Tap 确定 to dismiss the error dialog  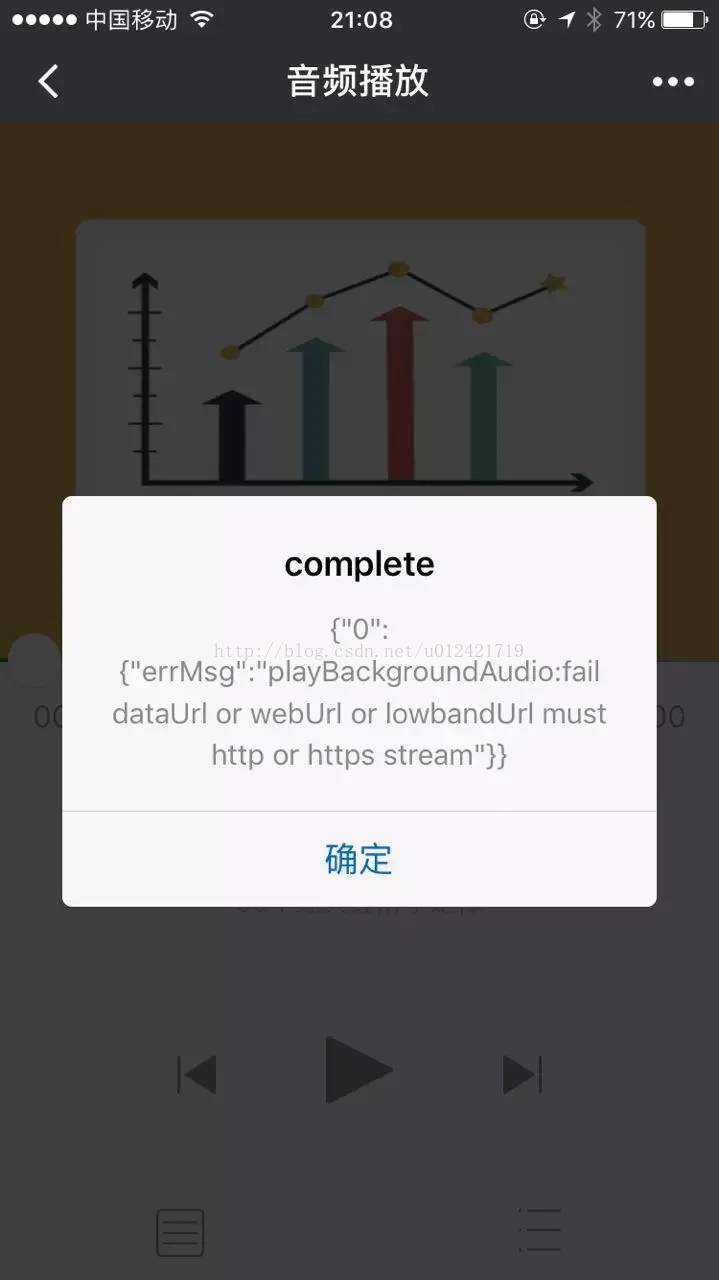tap(359, 859)
